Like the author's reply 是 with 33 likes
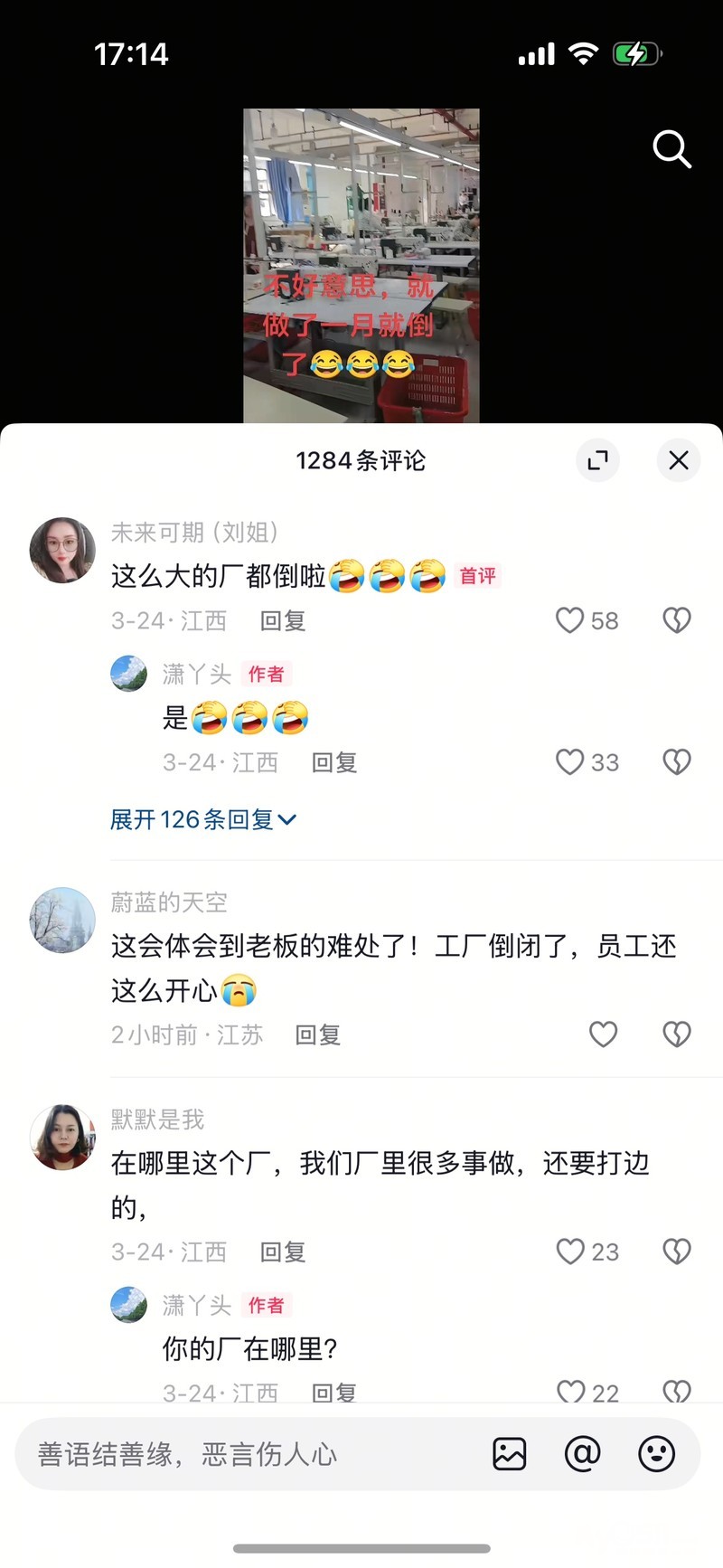Image resolution: width=723 pixels, height=1568 pixels. click(x=570, y=762)
